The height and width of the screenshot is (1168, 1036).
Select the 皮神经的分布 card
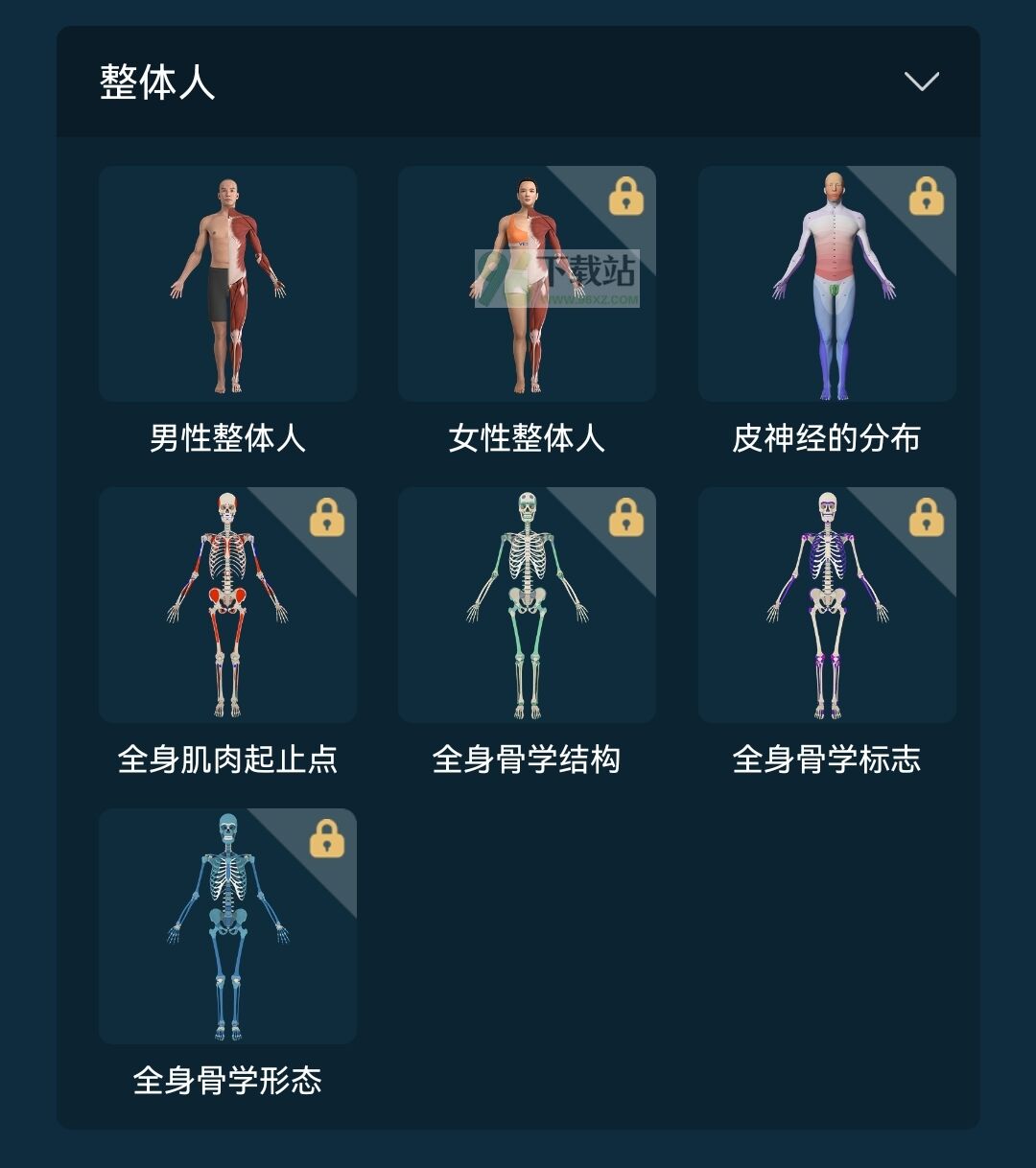(x=826, y=285)
